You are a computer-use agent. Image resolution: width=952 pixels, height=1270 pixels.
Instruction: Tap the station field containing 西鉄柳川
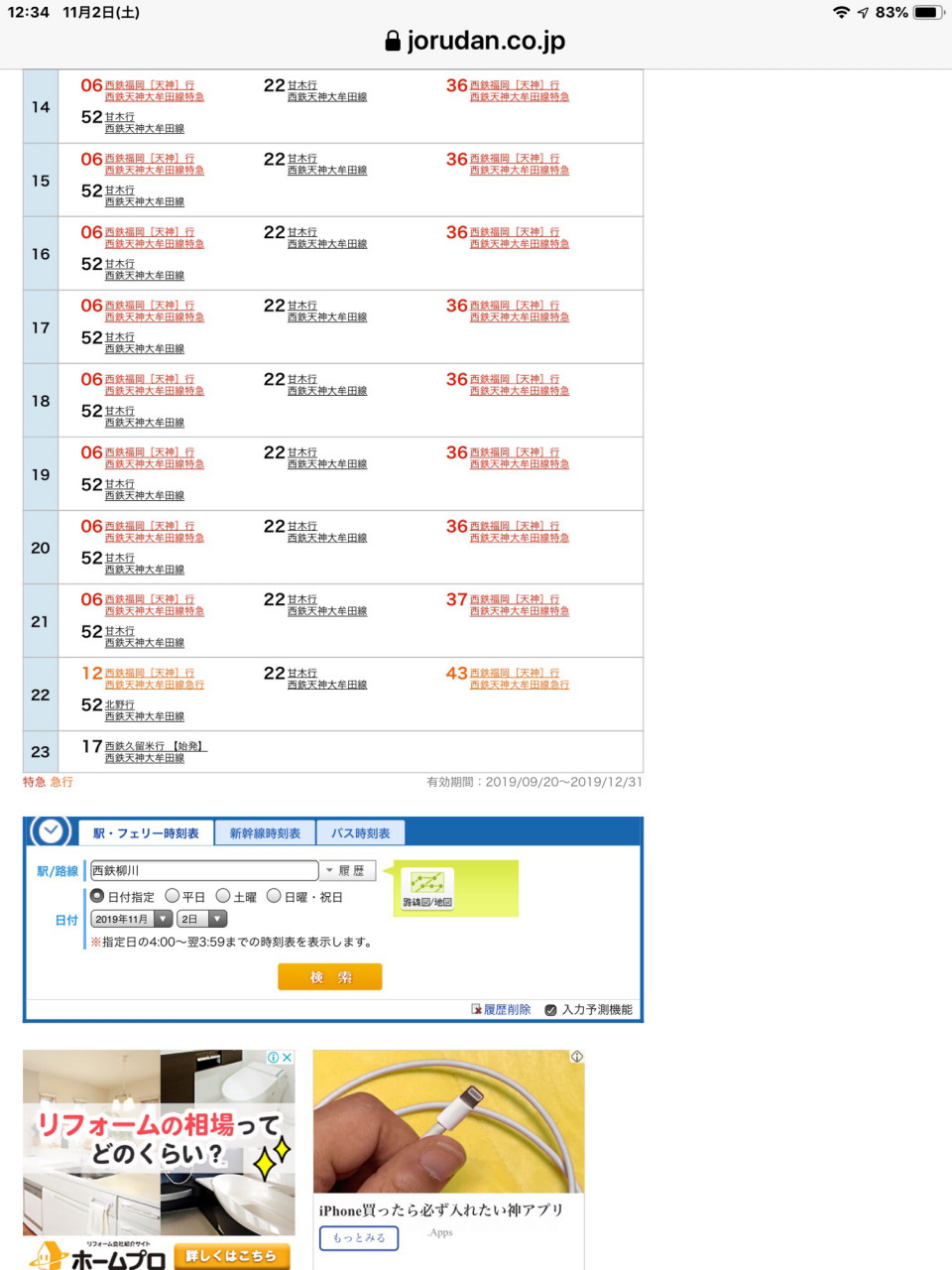[203, 871]
